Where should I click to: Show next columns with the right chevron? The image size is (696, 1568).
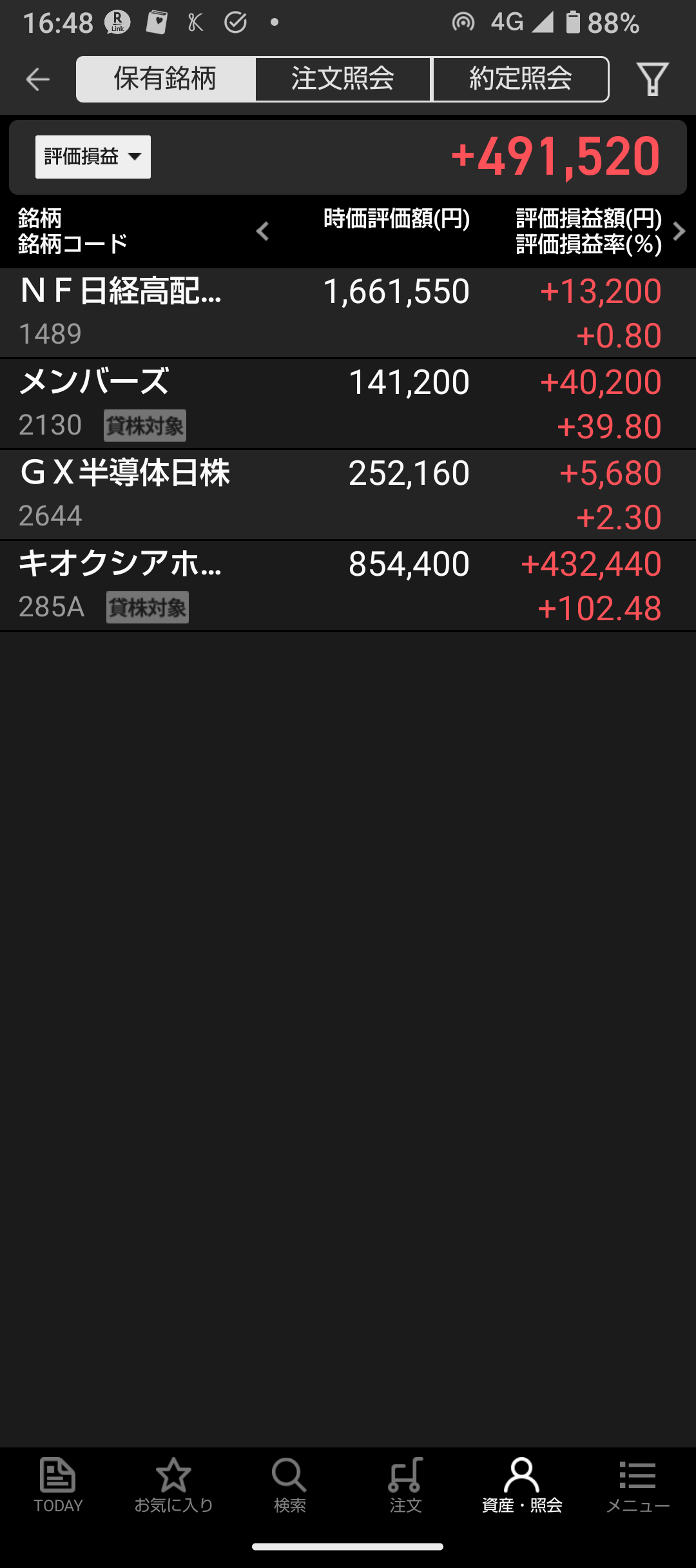point(679,231)
